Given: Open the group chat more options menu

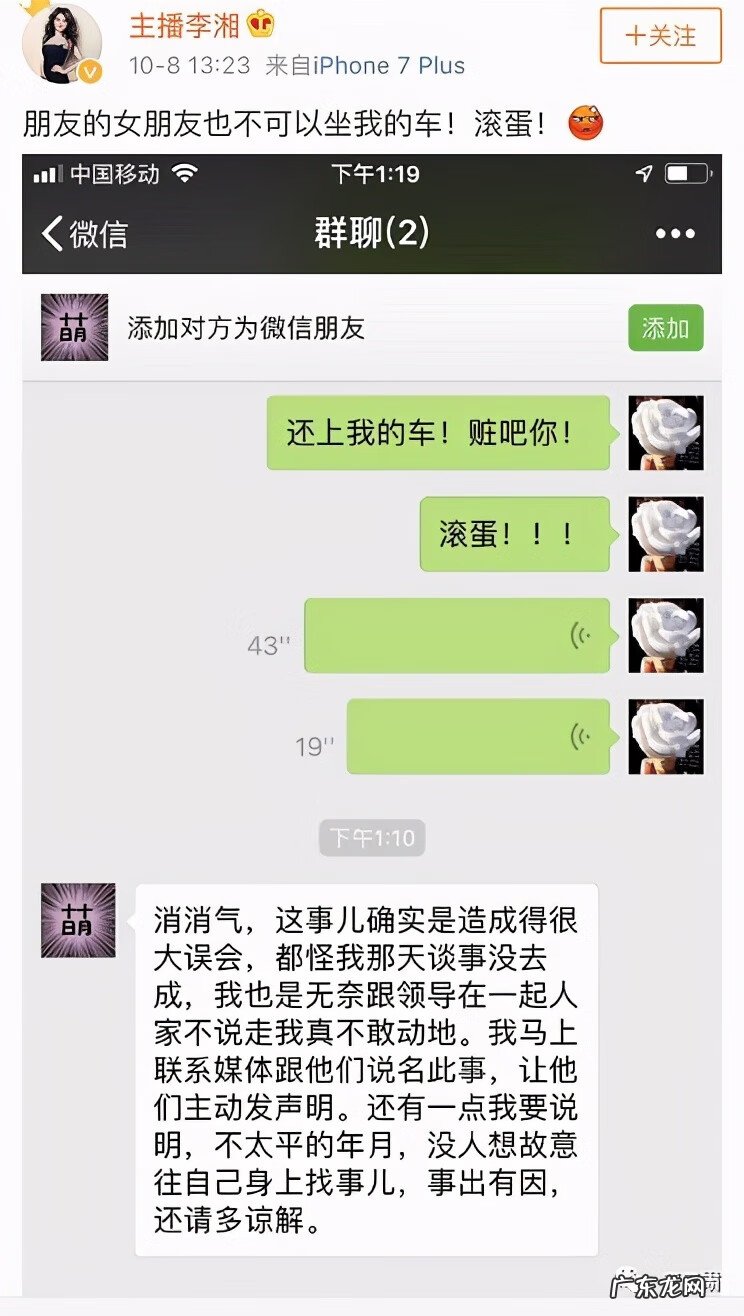Looking at the screenshot, I should coord(674,232).
